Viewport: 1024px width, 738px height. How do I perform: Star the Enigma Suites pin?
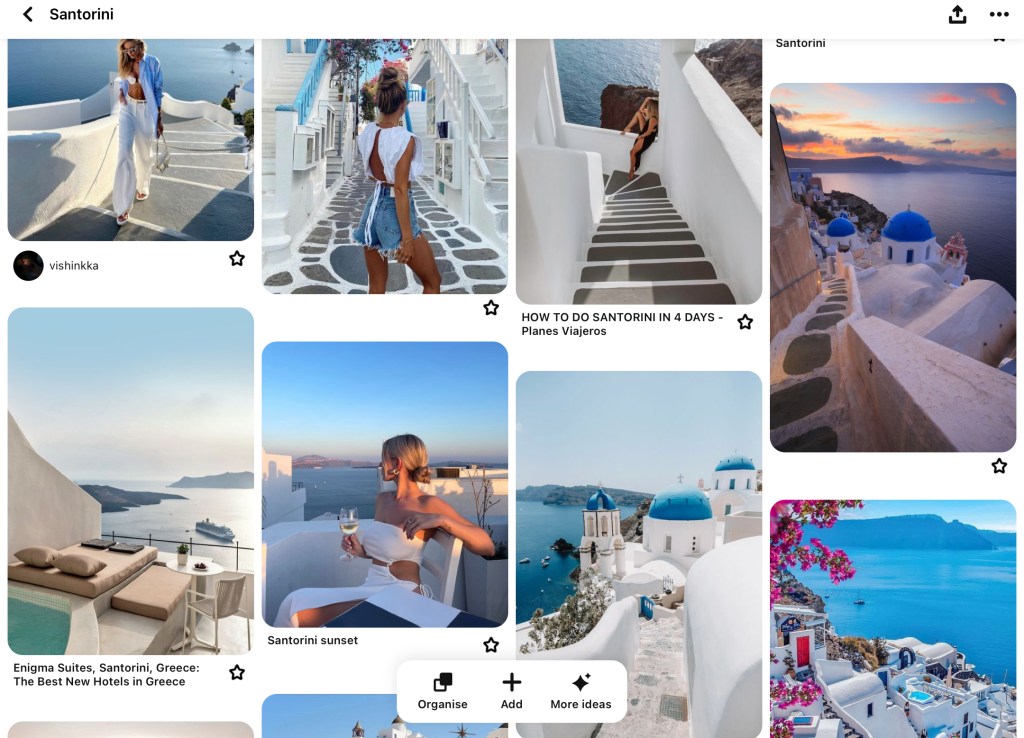coord(237,673)
